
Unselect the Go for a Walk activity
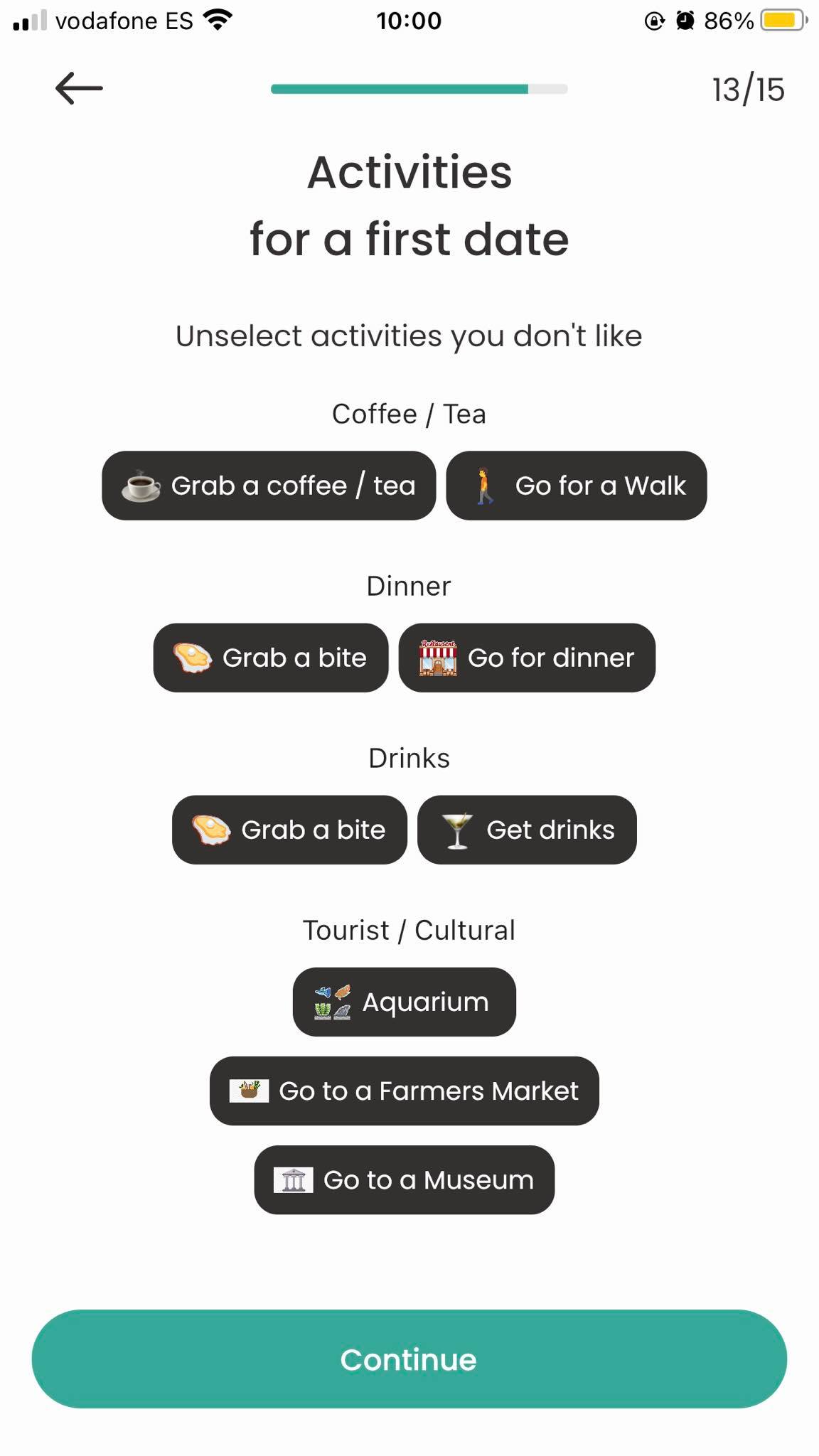click(x=576, y=486)
